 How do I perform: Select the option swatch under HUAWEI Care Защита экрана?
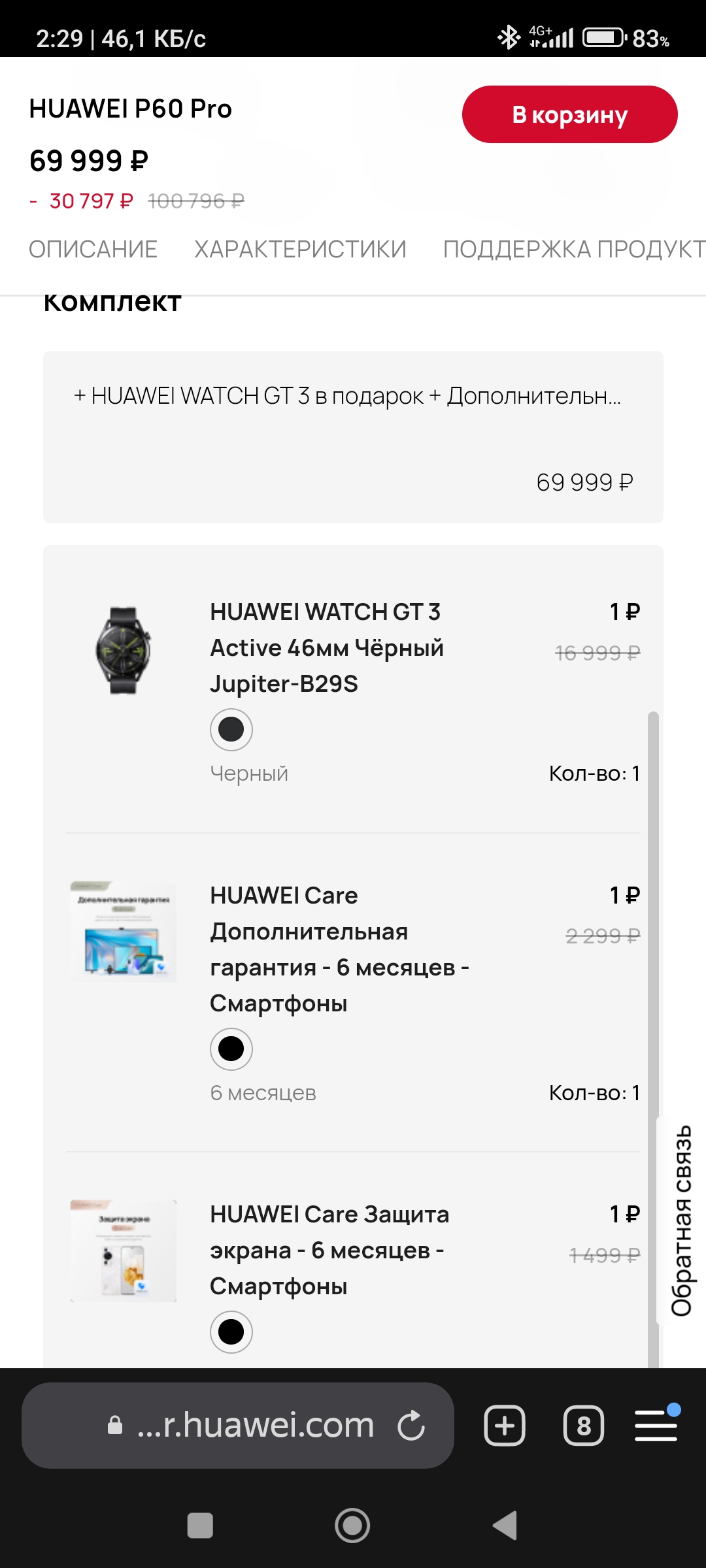pos(231,1332)
